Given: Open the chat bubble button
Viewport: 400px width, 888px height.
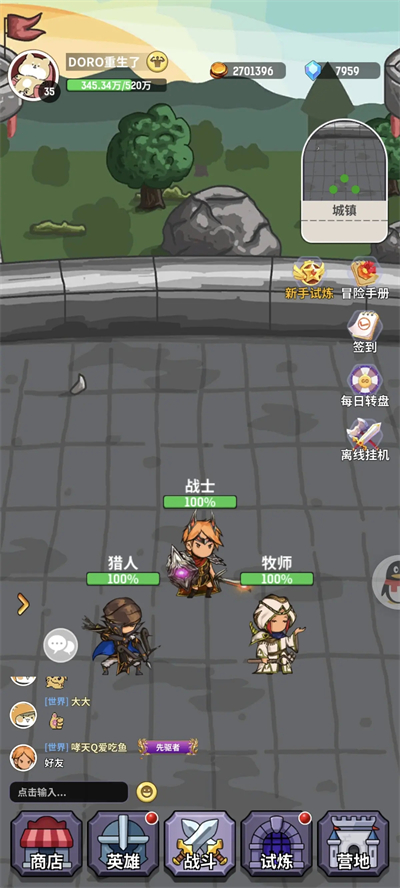Looking at the screenshot, I should coord(61,645).
